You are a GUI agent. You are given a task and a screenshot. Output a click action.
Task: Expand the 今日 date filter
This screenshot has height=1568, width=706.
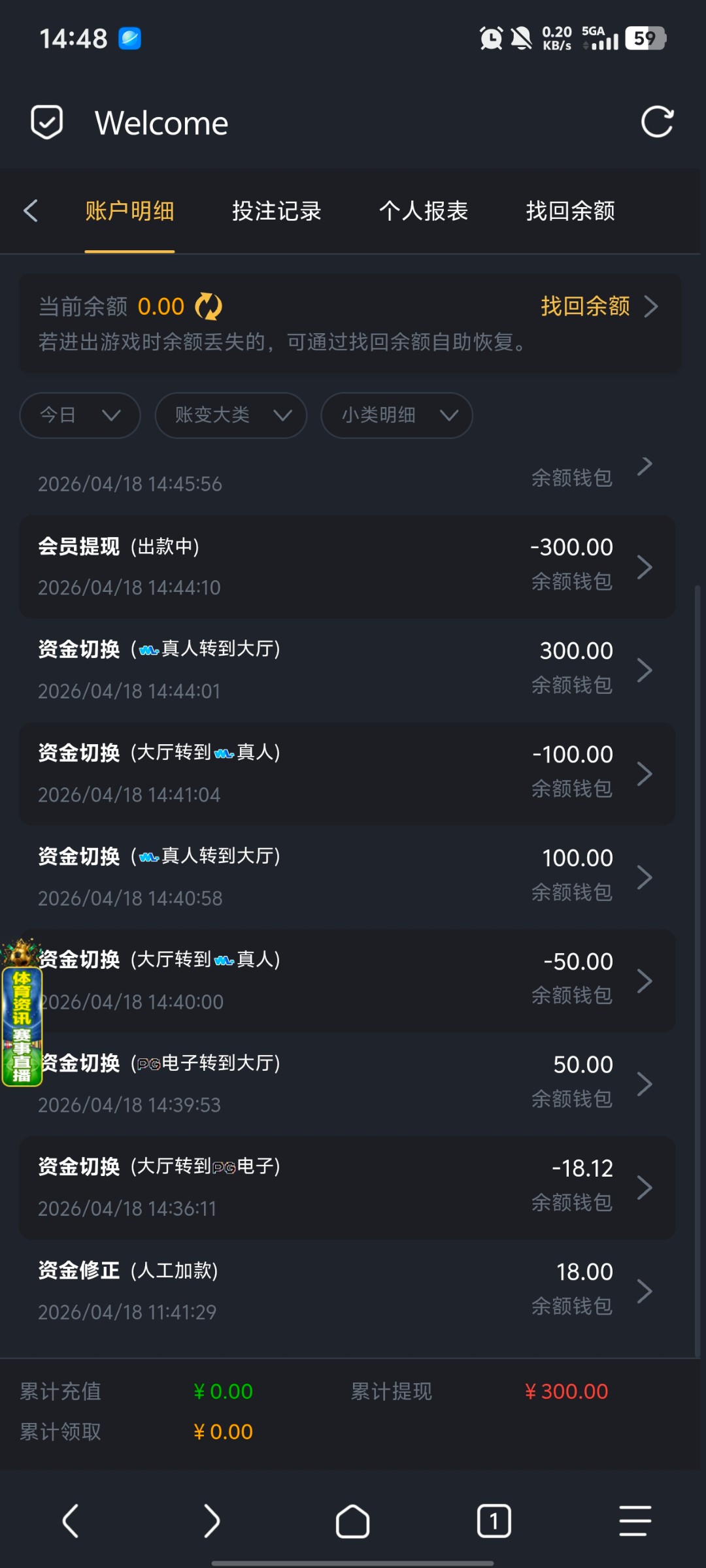pos(80,415)
